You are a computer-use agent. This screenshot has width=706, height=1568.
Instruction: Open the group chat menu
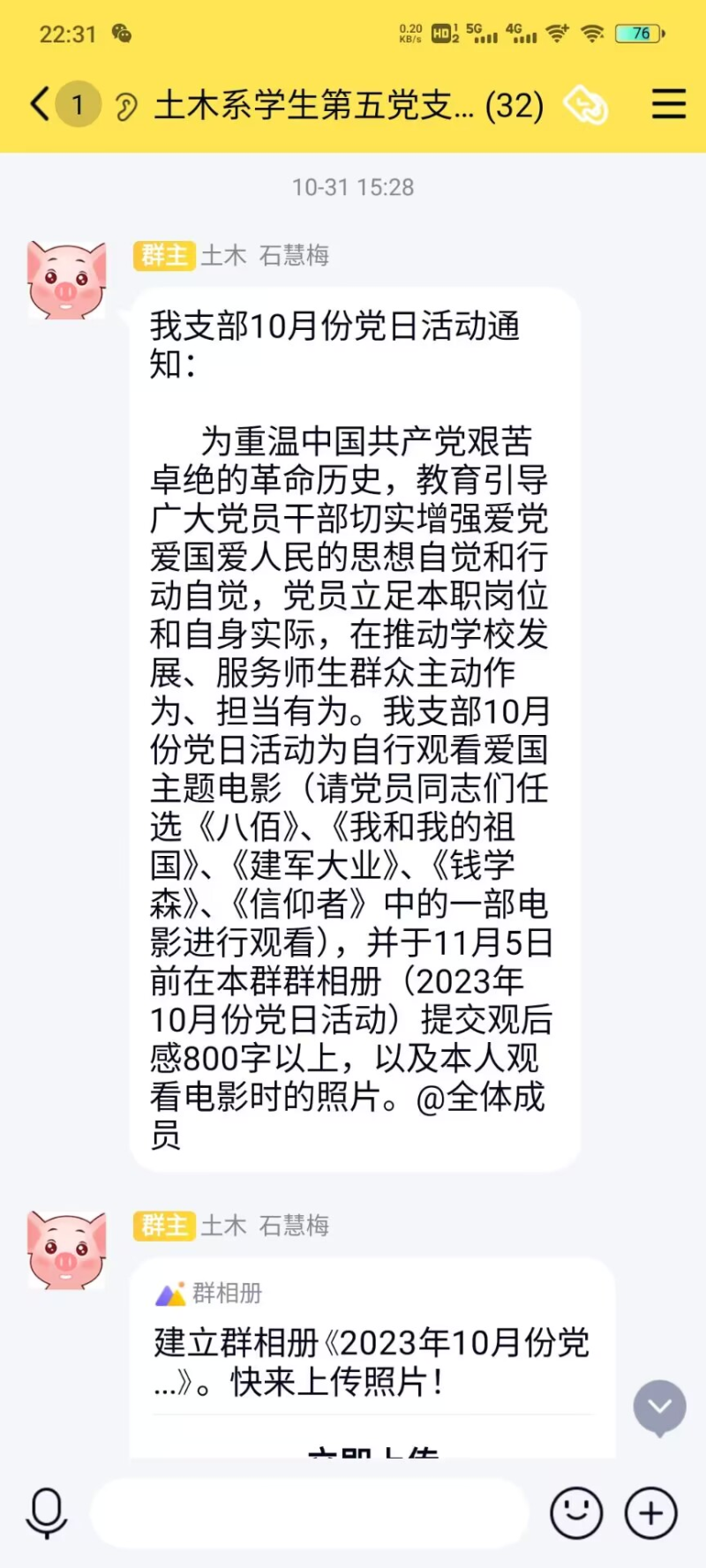[x=668, y=104]
